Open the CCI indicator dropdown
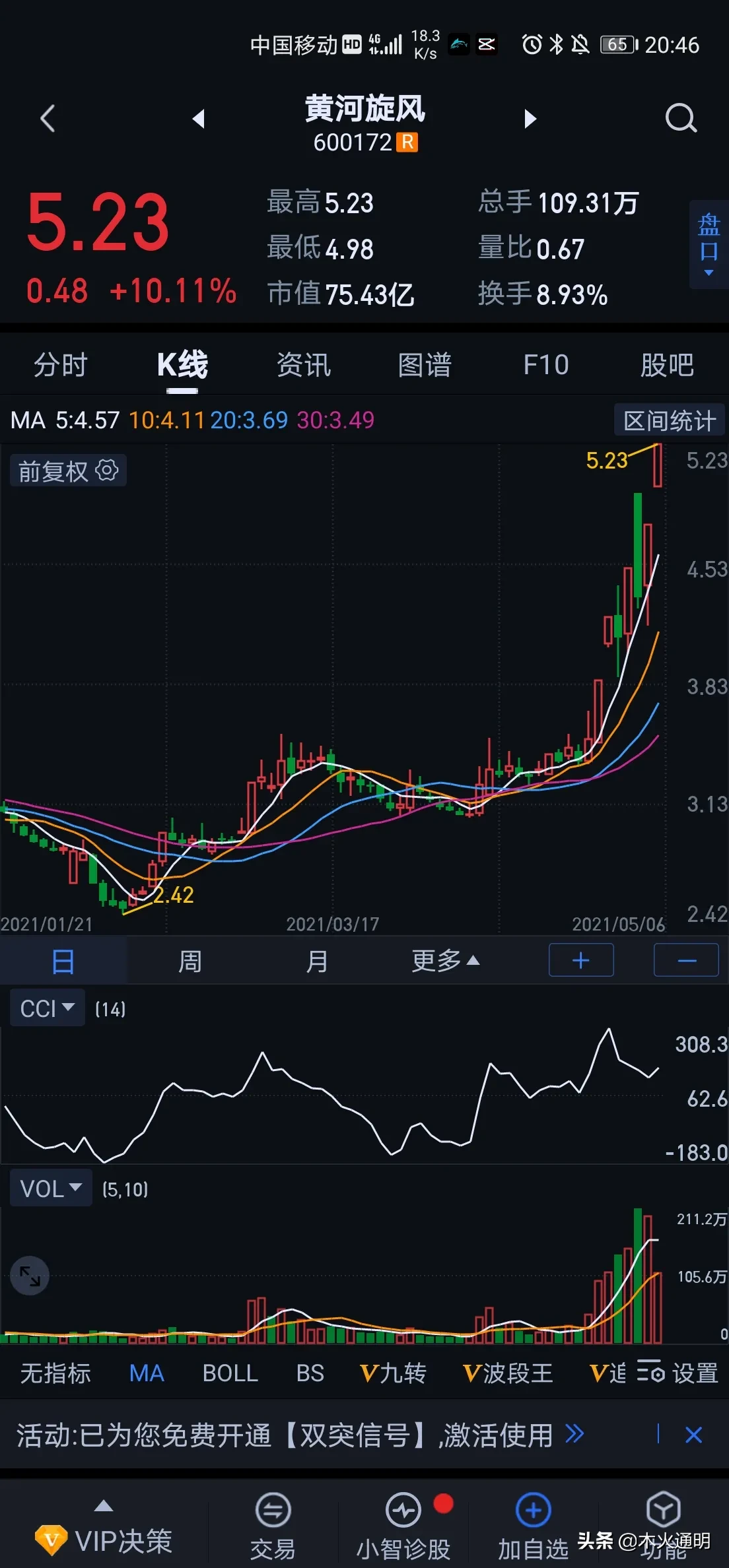 pyautogui.click(x=48, y=1008)
